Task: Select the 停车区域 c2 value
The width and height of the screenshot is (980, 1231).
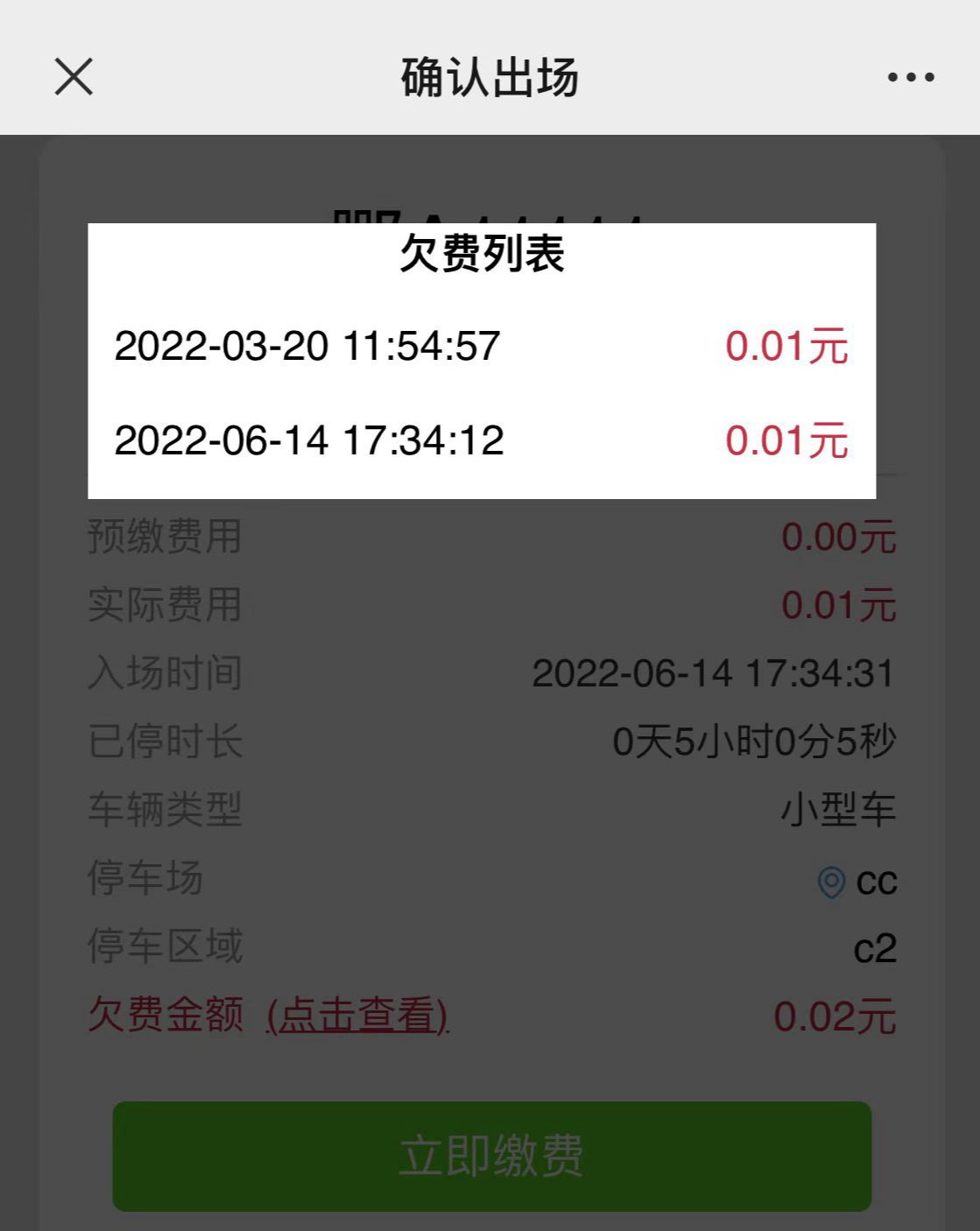Action: [876, 948]
